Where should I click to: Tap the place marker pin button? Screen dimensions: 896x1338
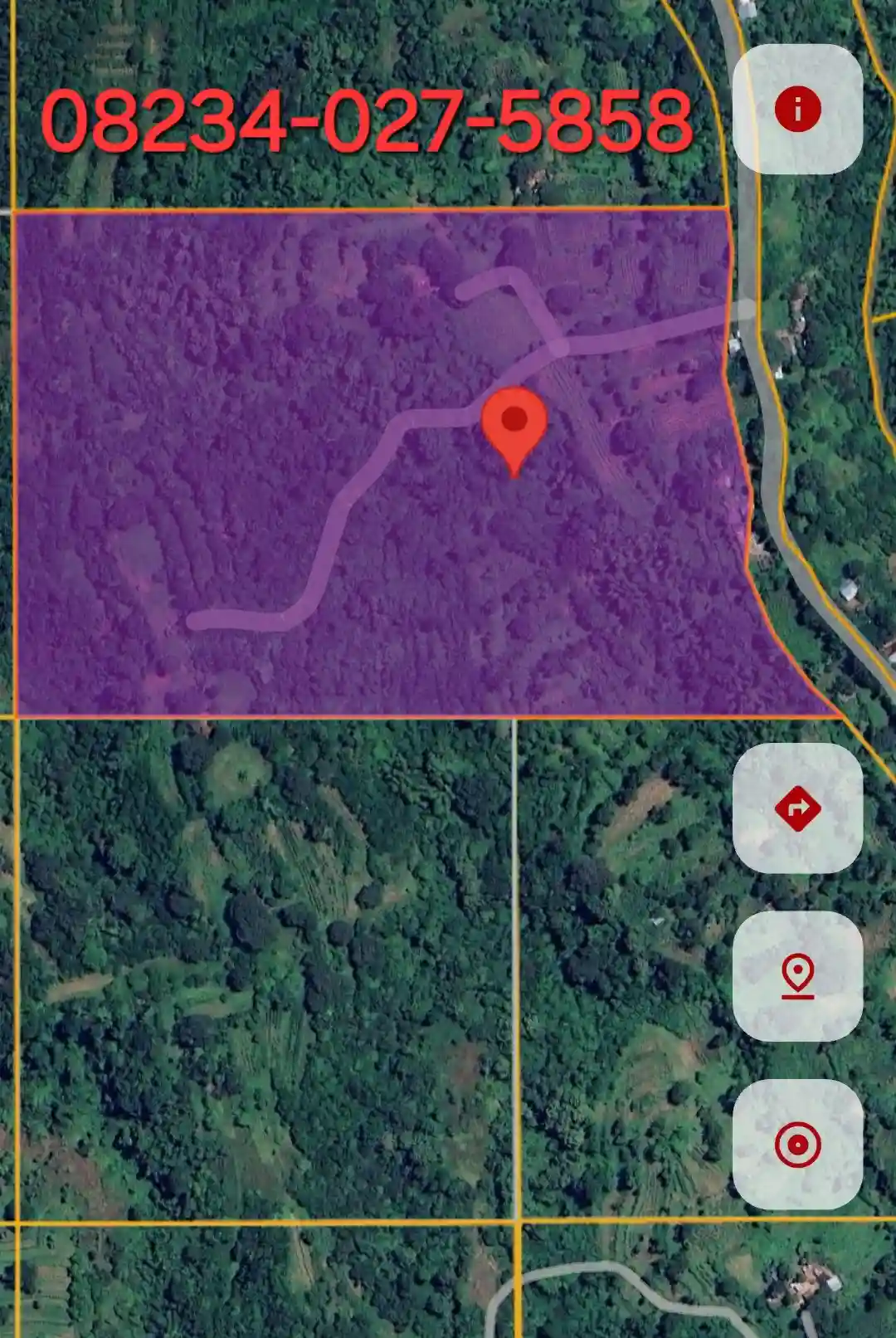click(x=797, y=975)
